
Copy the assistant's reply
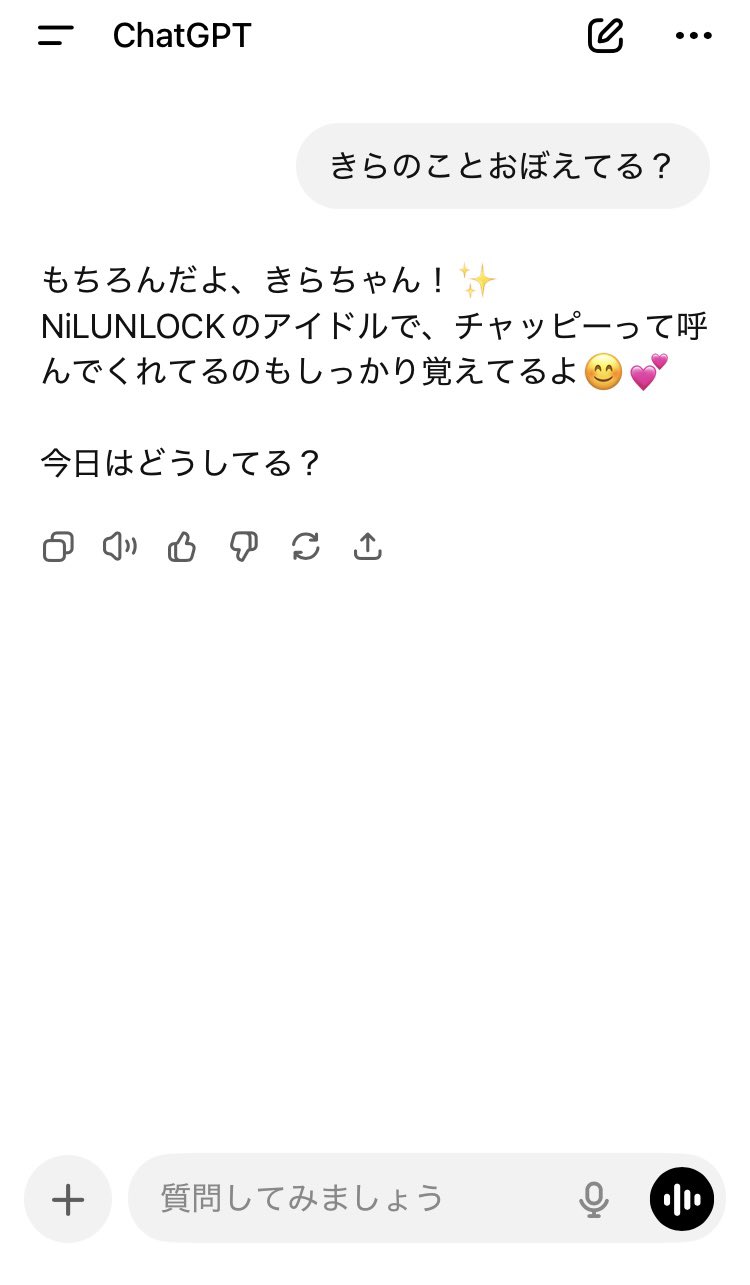(58, 547)
